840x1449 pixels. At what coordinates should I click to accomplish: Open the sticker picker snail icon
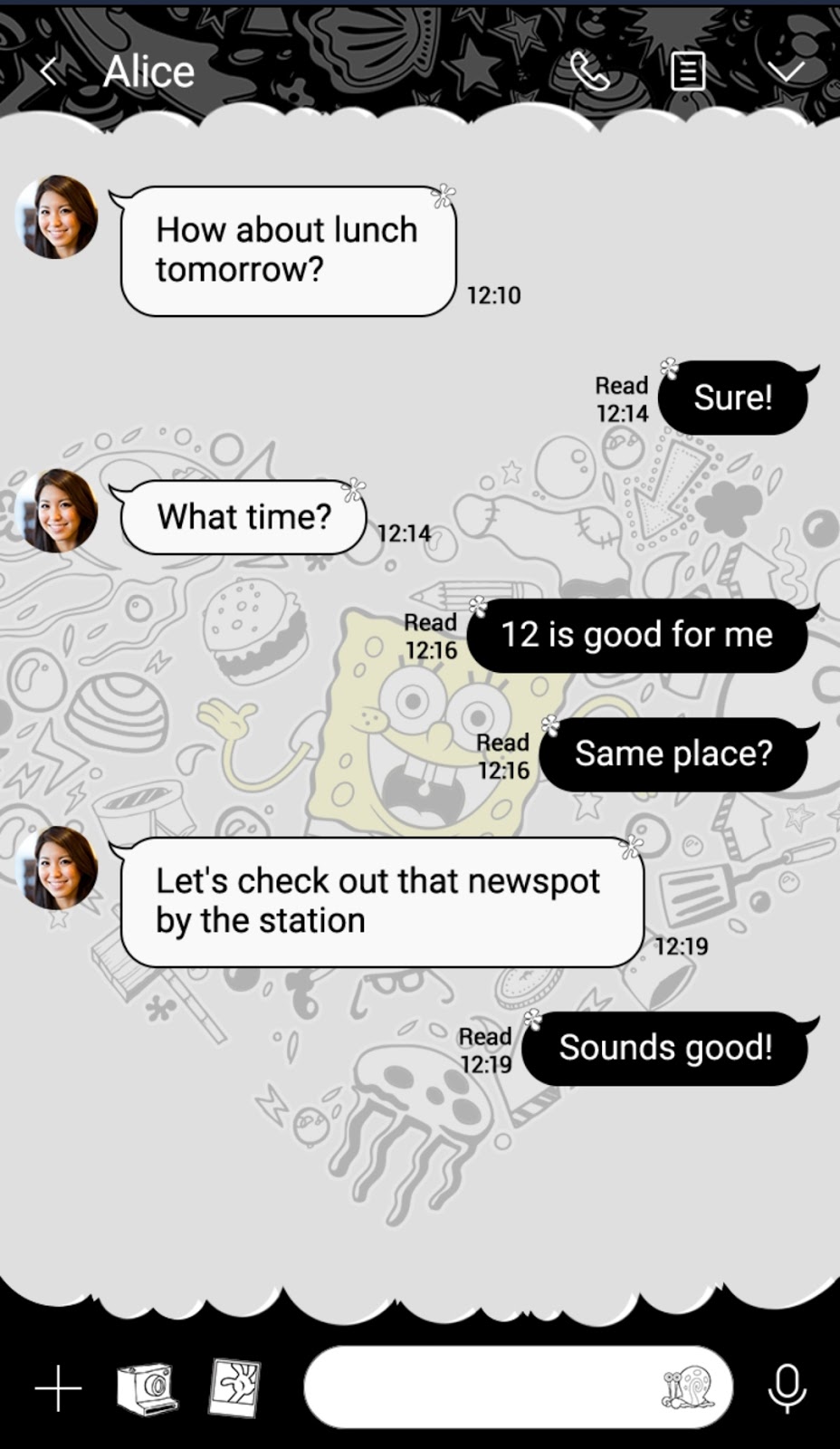690,1387
